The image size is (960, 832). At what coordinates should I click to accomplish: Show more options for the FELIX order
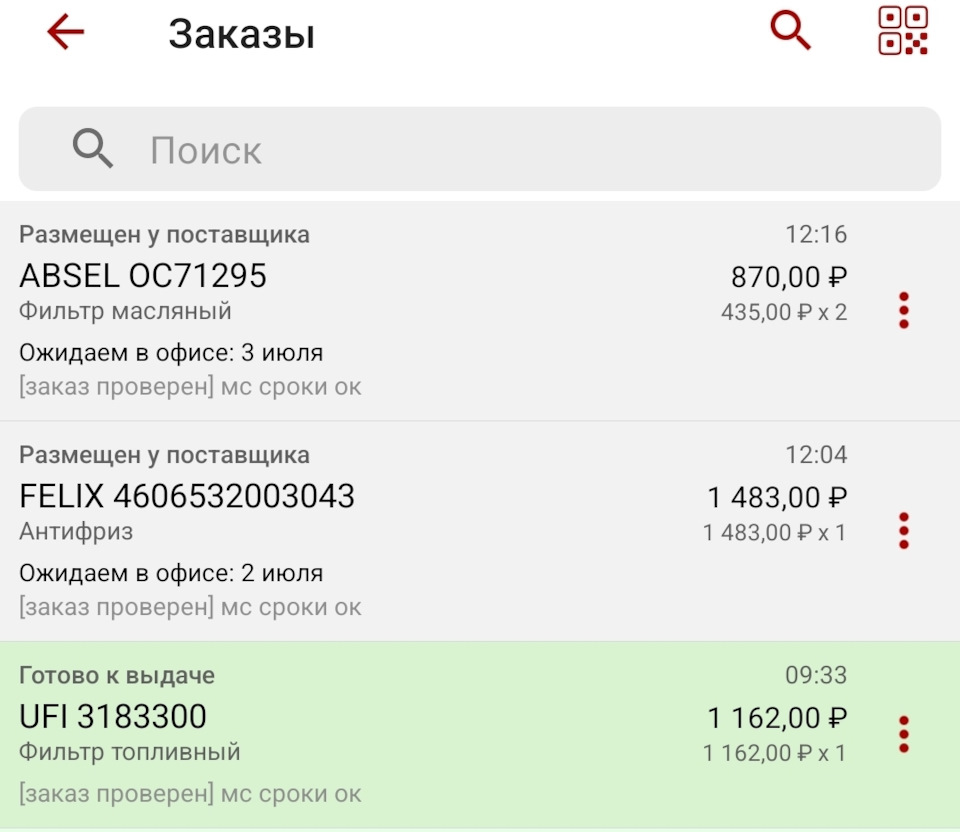pyautogui.click(x=904, y=531)
